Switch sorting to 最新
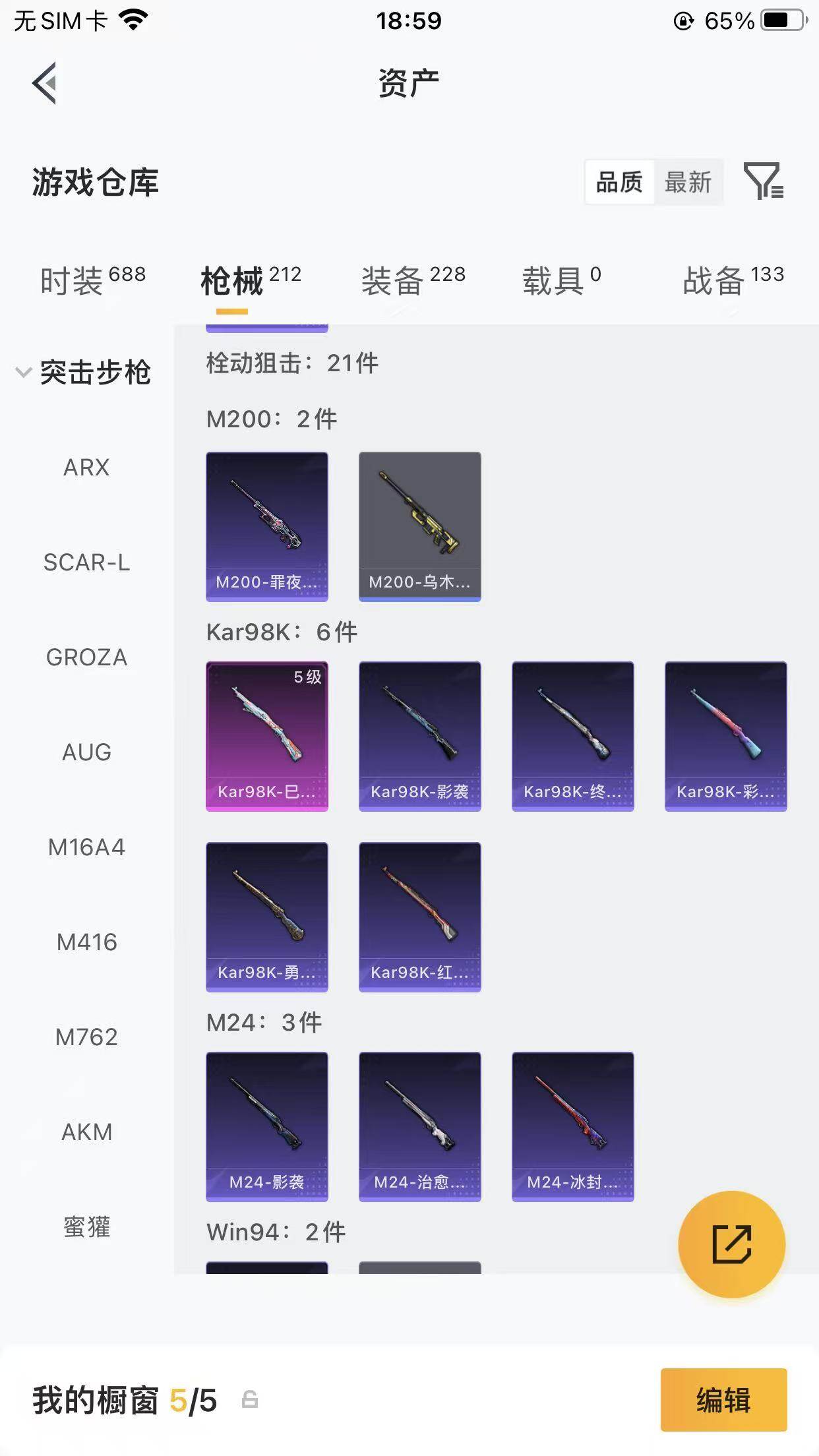The height and width of the screenshot is (1456, 819). pyautogui.click(x=688, y=183)
